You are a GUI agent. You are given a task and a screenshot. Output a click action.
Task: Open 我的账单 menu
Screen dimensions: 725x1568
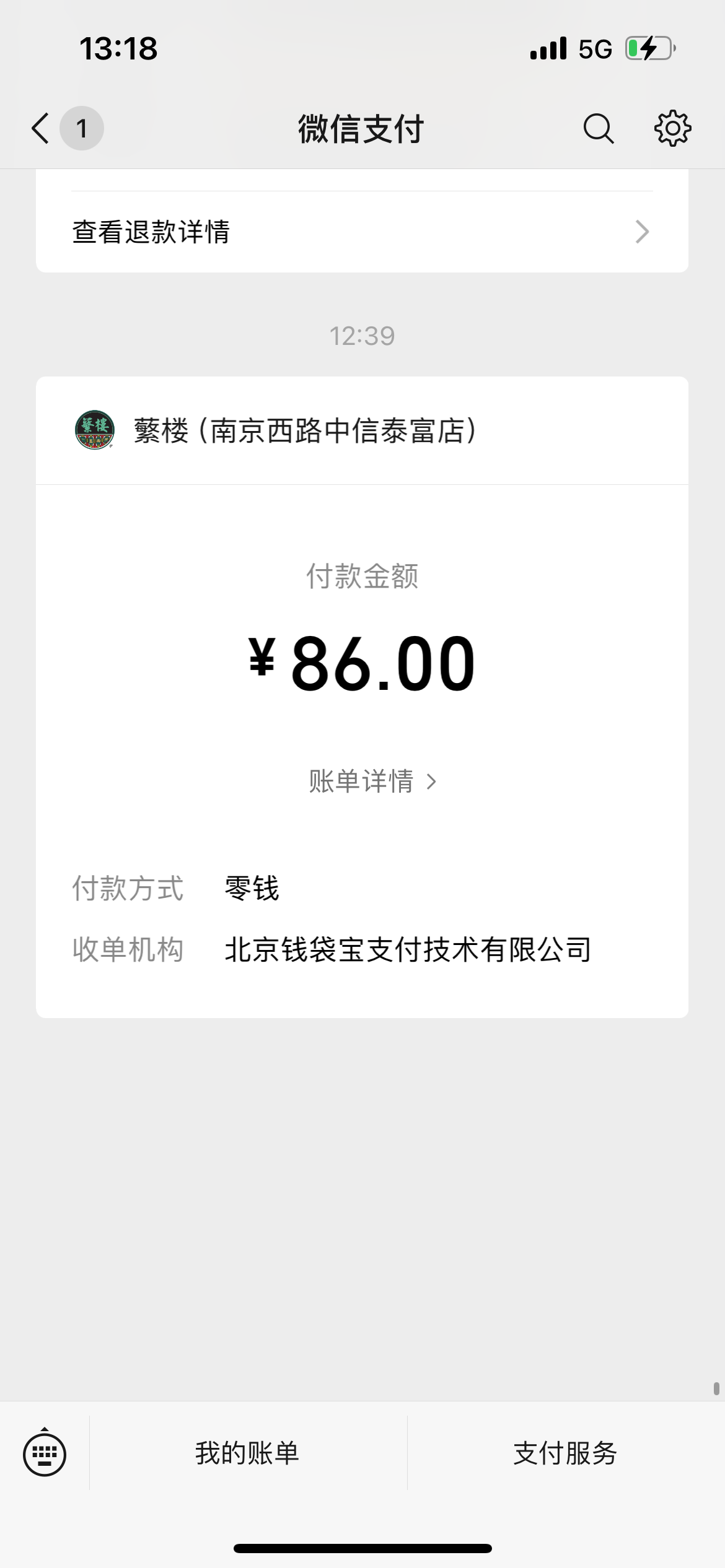click(x=248, y=1453)
